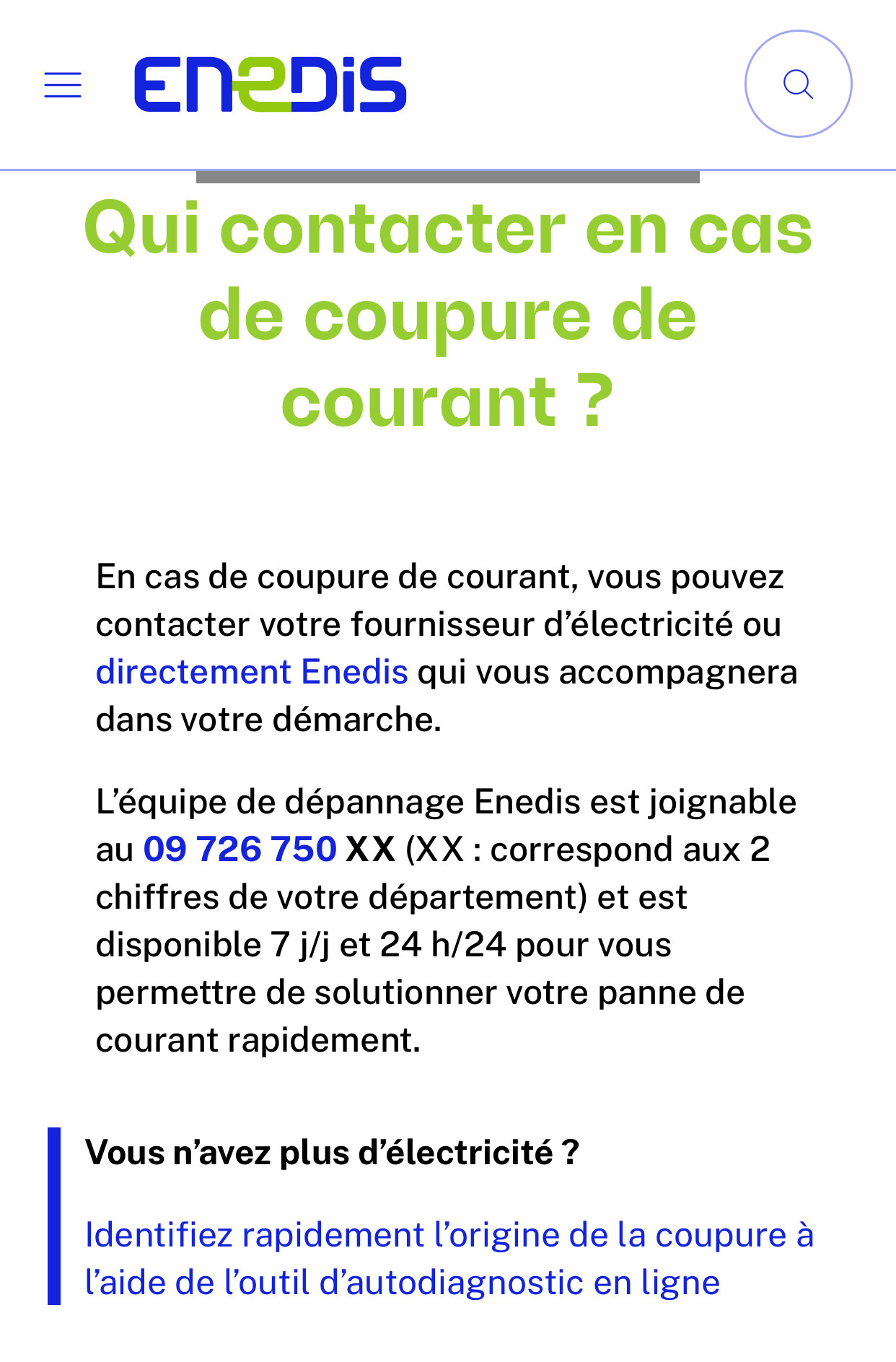Viewport: 896px width, 1362px height.
Task: Open the Enedis home logo
Action: (x=270, y=84)
